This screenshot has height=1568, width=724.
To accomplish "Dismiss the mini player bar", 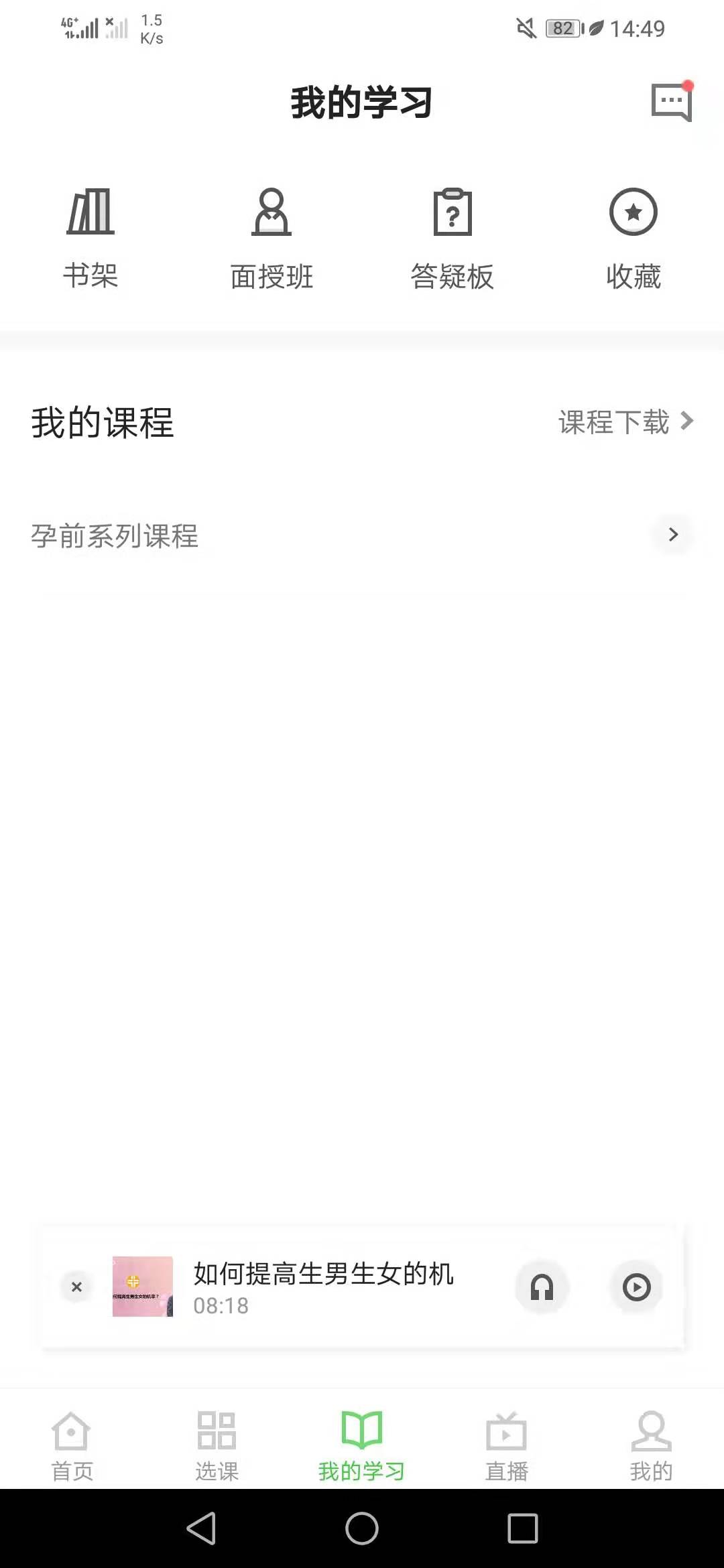I will [x=76, y=1287].
